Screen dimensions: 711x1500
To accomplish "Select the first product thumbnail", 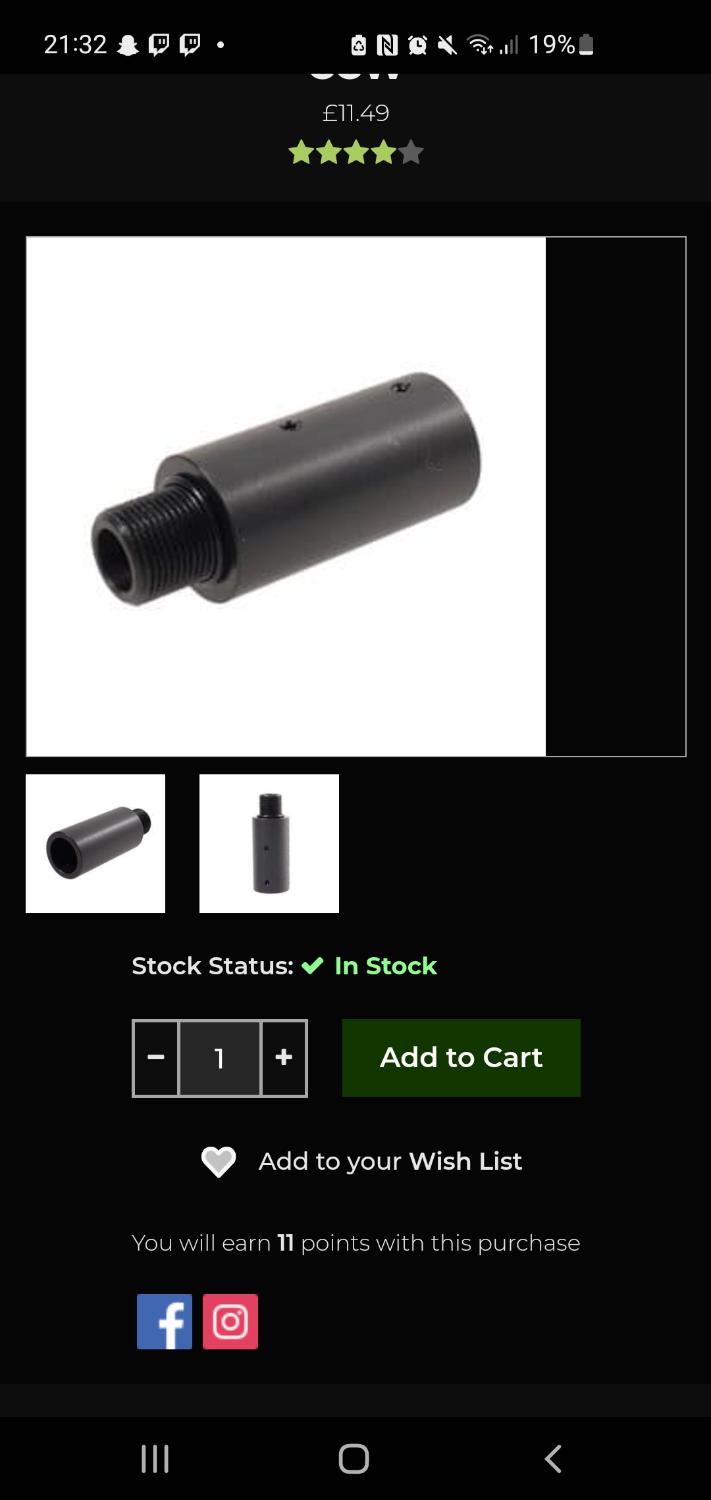I will coord(95,843).
